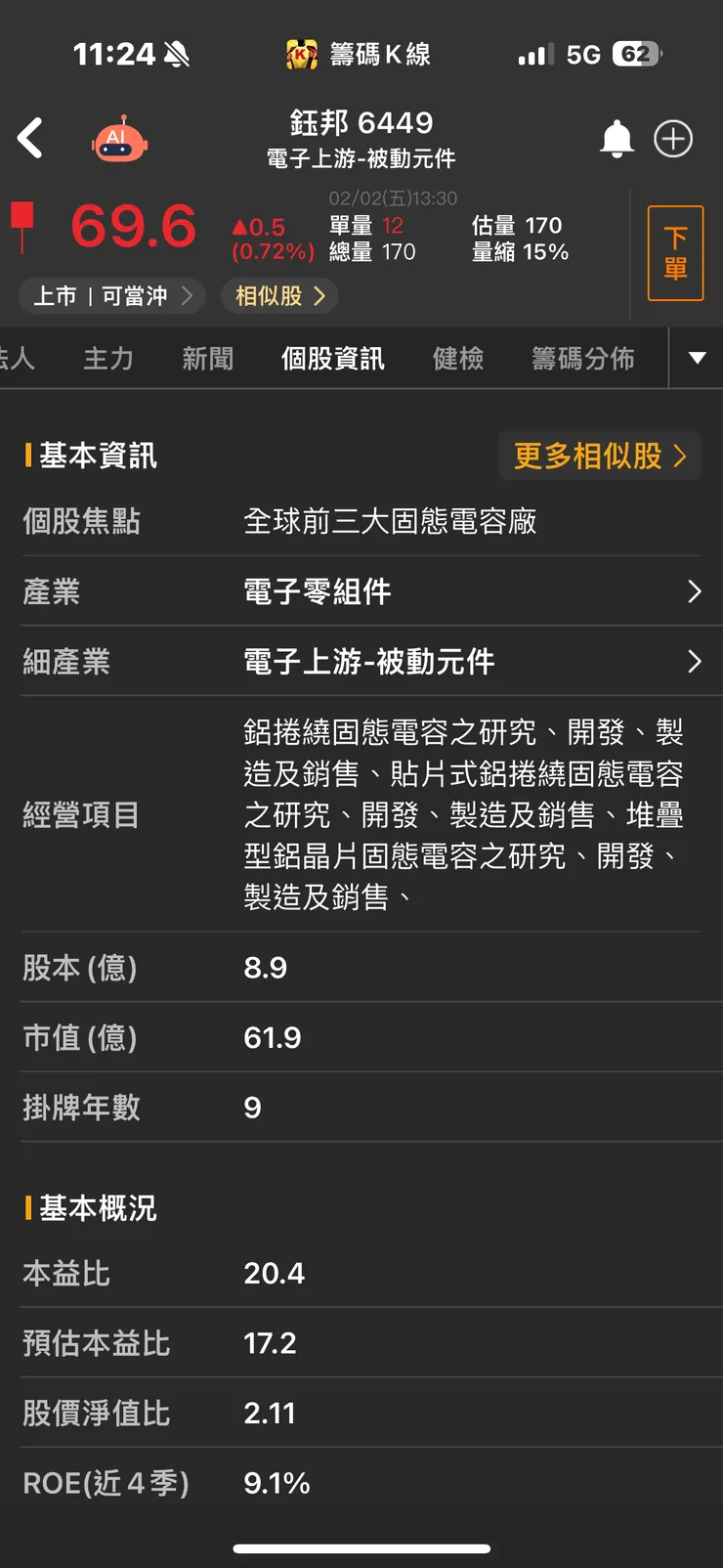Switch to the 新聞 tab
Image resolution: width=723 pixels, height=1568 pixels.
tap(207, 358)
